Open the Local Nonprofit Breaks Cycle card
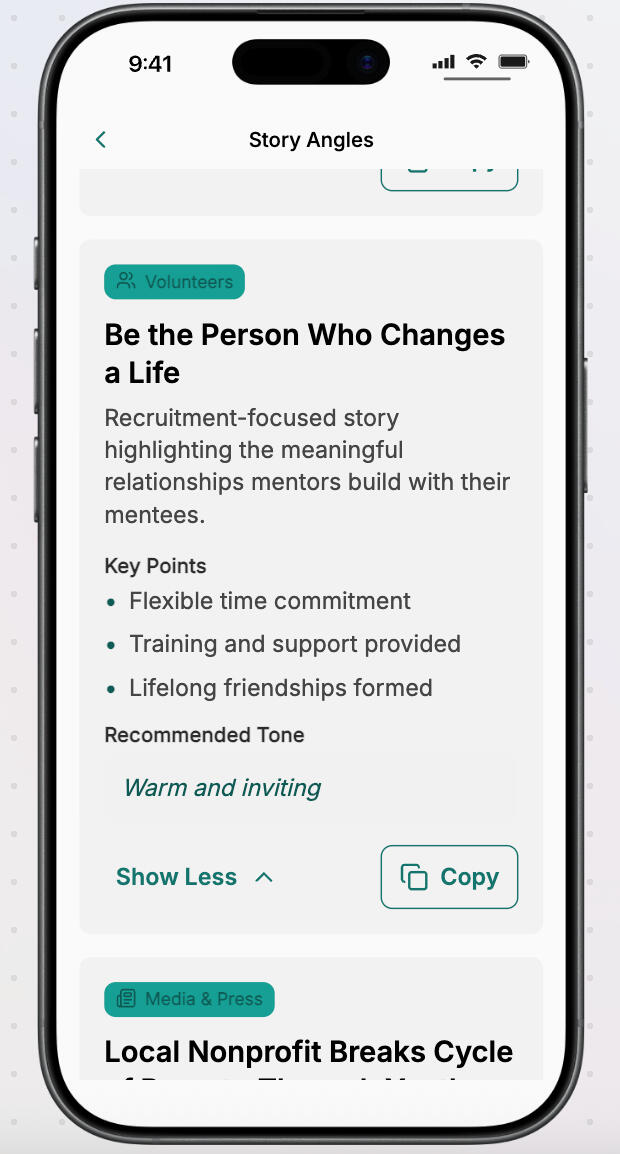 [x=309, y=1052]
